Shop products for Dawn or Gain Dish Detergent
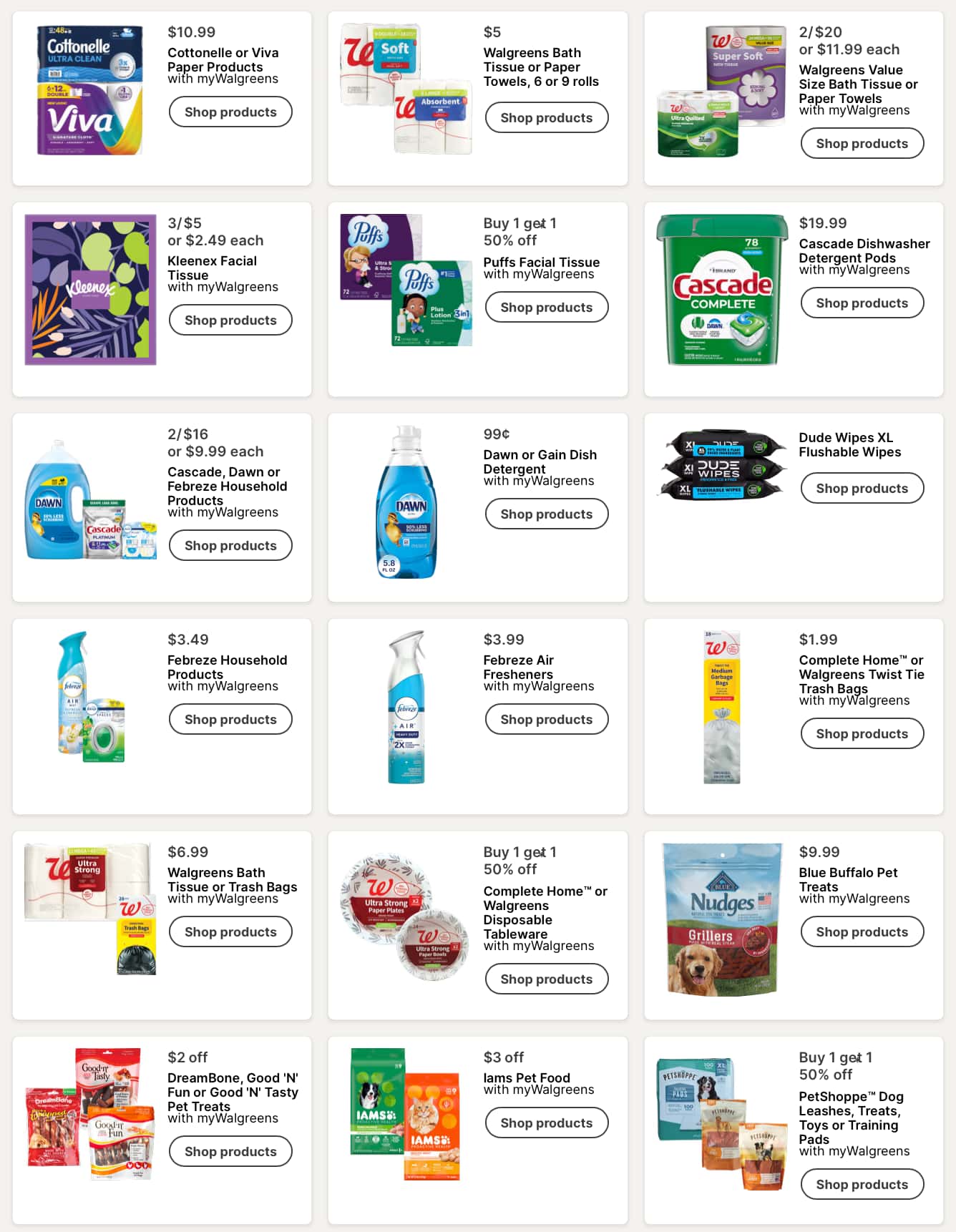 (546, 514)
